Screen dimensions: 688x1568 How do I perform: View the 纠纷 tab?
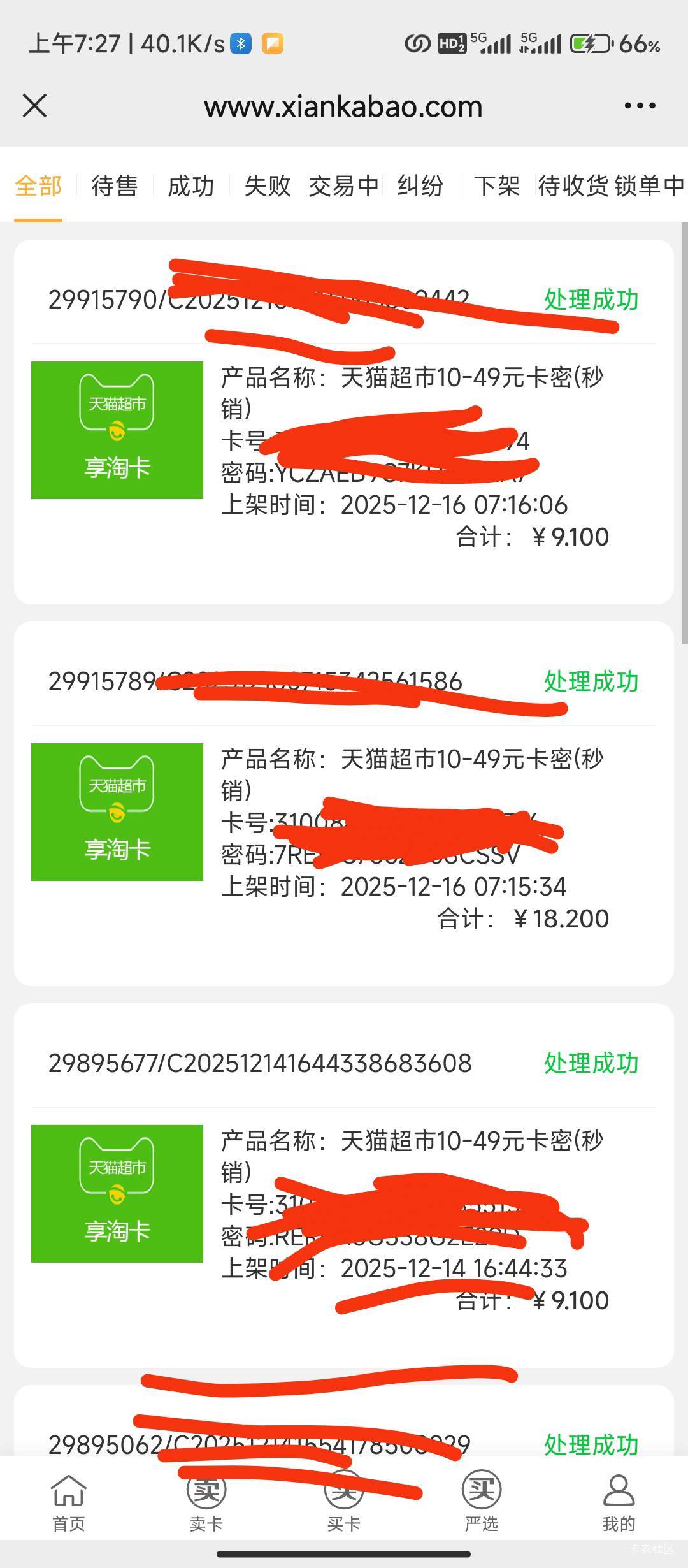(420, 186)
